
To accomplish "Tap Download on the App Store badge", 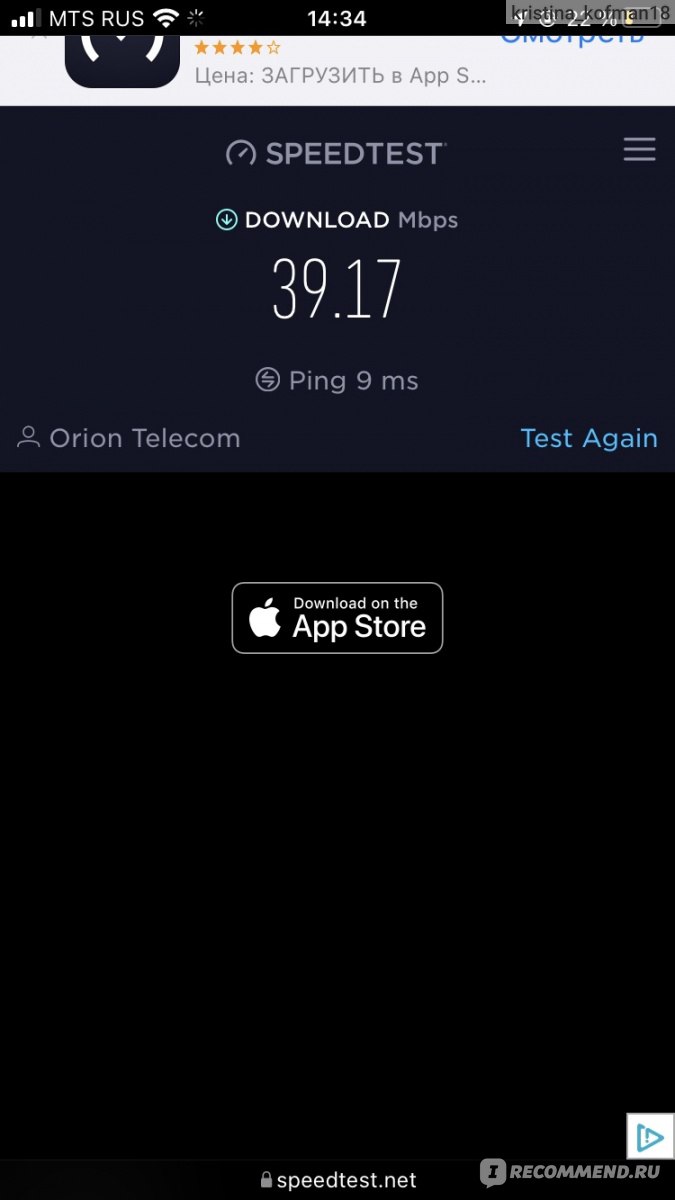I will [337, 618].
